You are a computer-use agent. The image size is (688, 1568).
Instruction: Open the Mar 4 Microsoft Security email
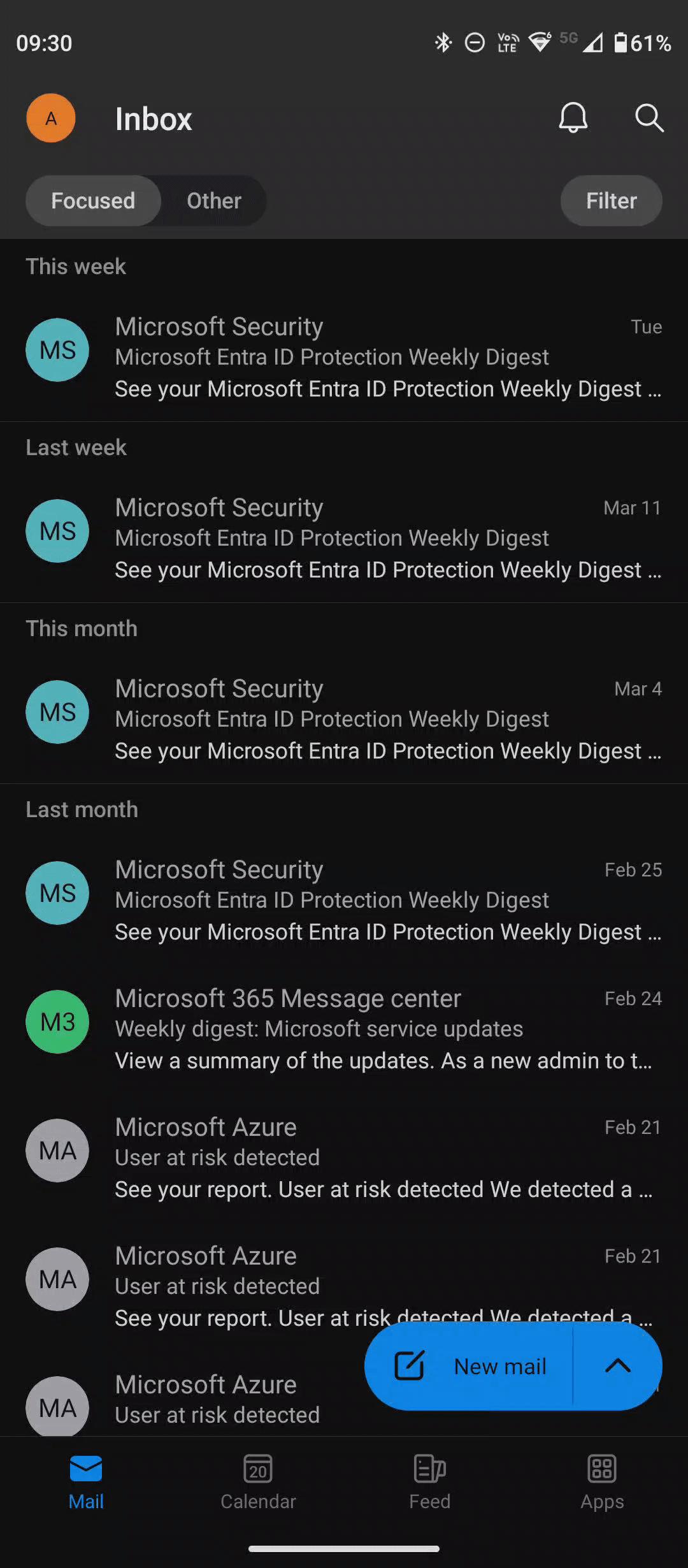[344, 719]
